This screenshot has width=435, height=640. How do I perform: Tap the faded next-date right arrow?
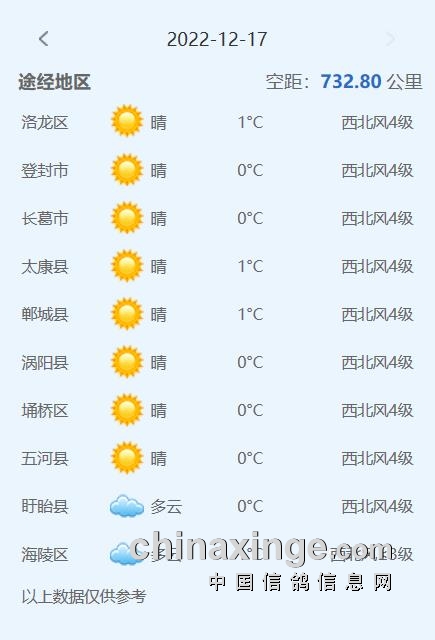pyautogui.click(x=391, y=39)
